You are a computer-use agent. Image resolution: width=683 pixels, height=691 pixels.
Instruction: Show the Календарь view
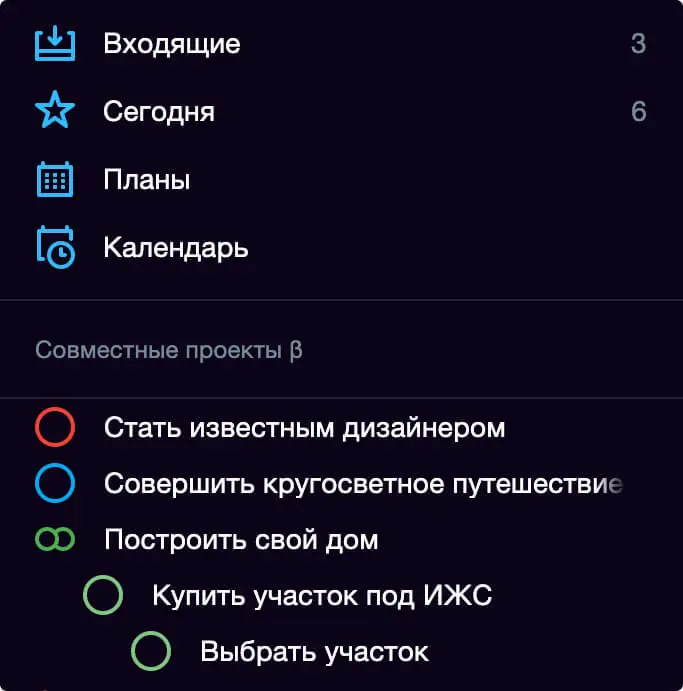coord(175,248)
